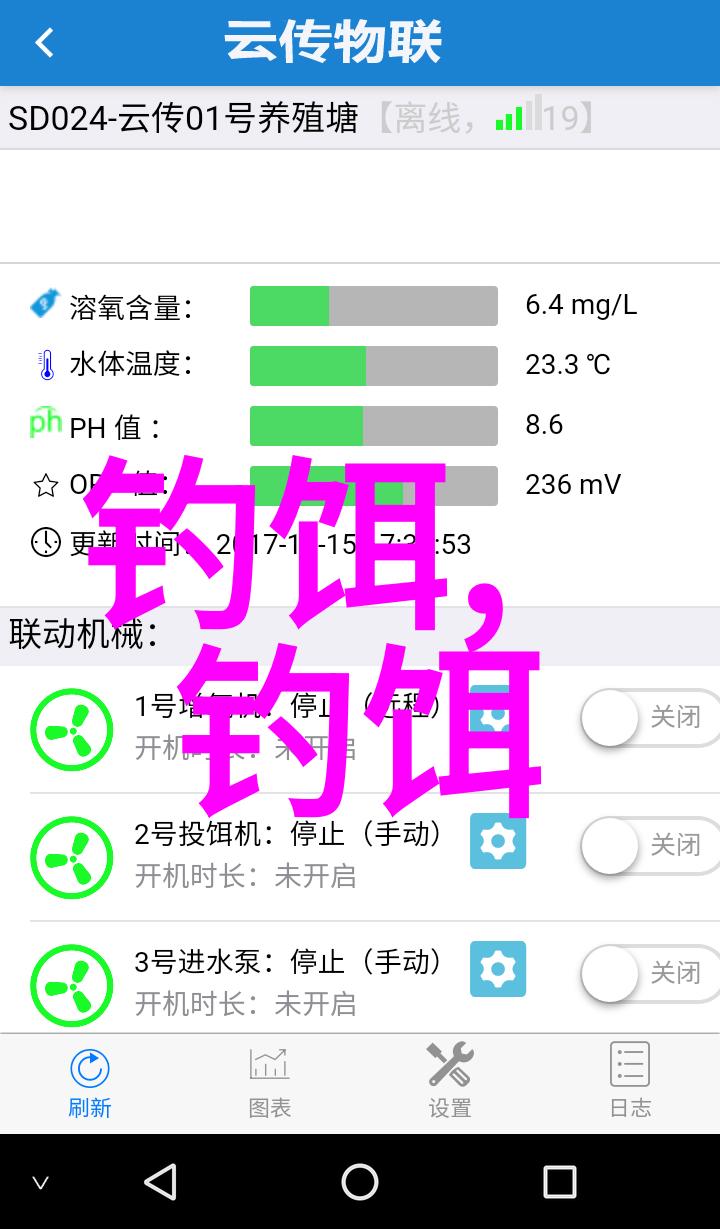720x1229 pixels.
Task: Open the gear settings for 3号进水泵
Action: (498, 969)
